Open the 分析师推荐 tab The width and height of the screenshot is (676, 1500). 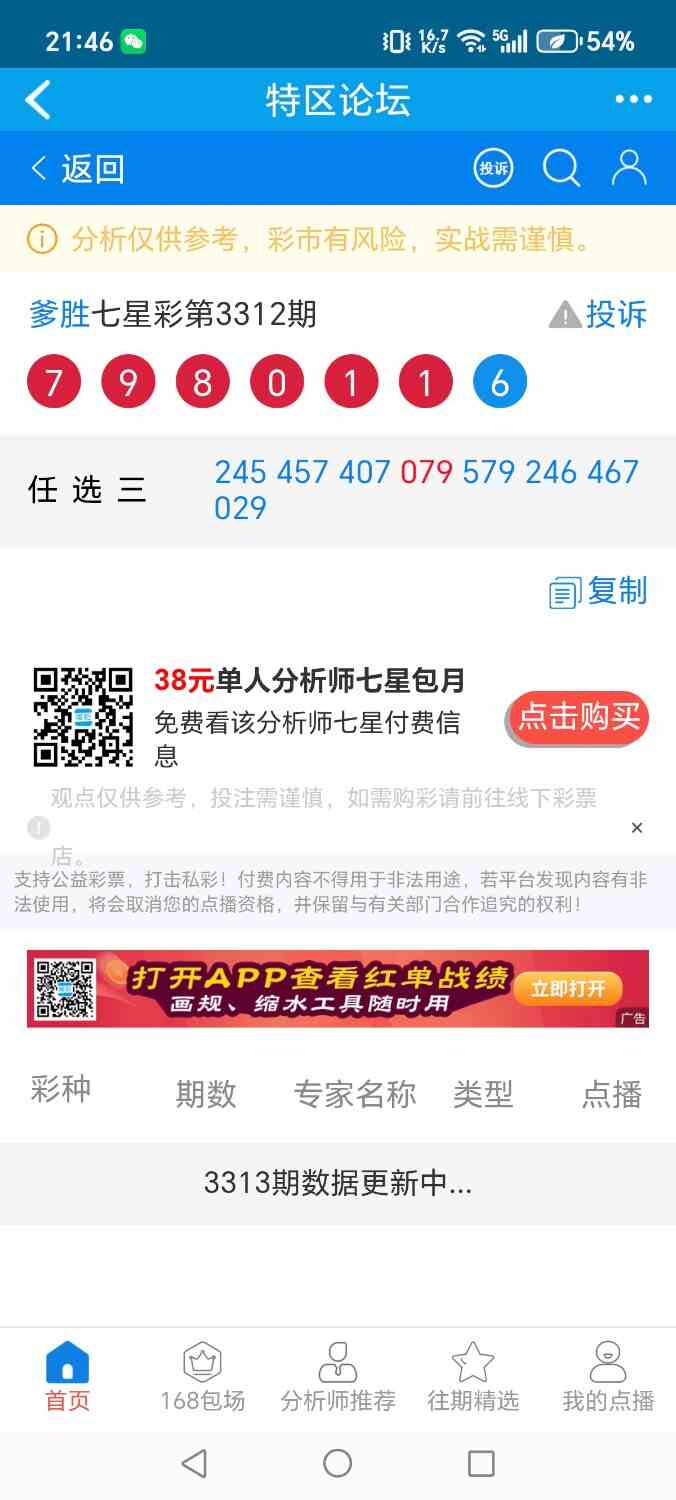[x=338, y=1377]
